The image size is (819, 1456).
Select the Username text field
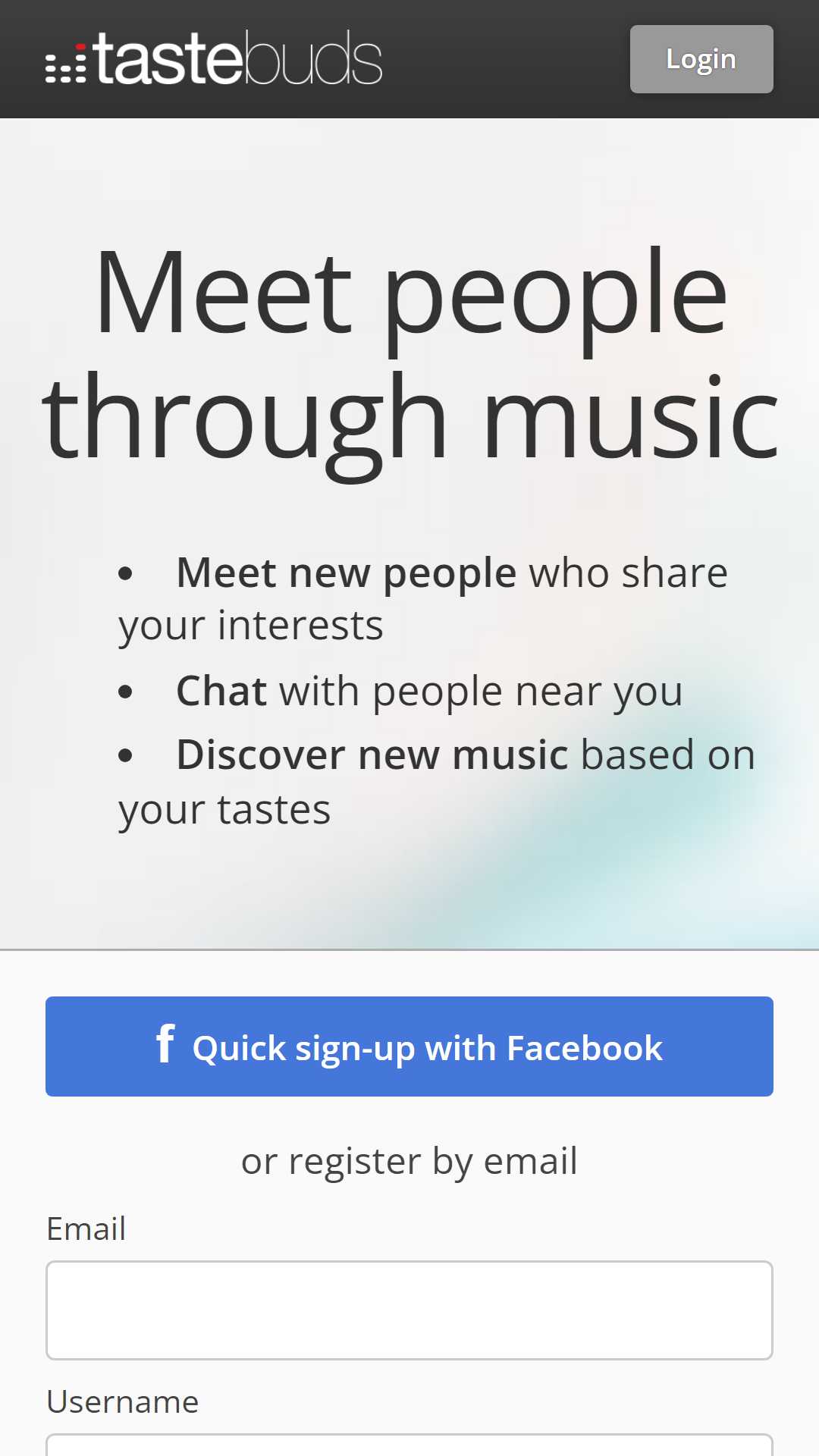409,1445
